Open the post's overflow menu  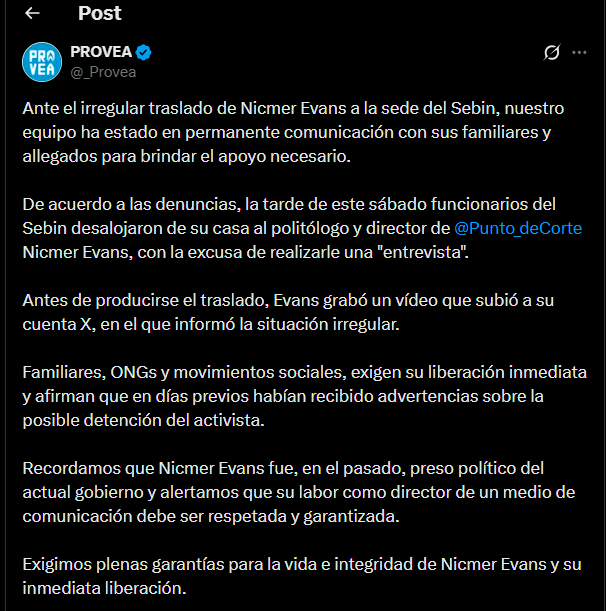point(579,53)
